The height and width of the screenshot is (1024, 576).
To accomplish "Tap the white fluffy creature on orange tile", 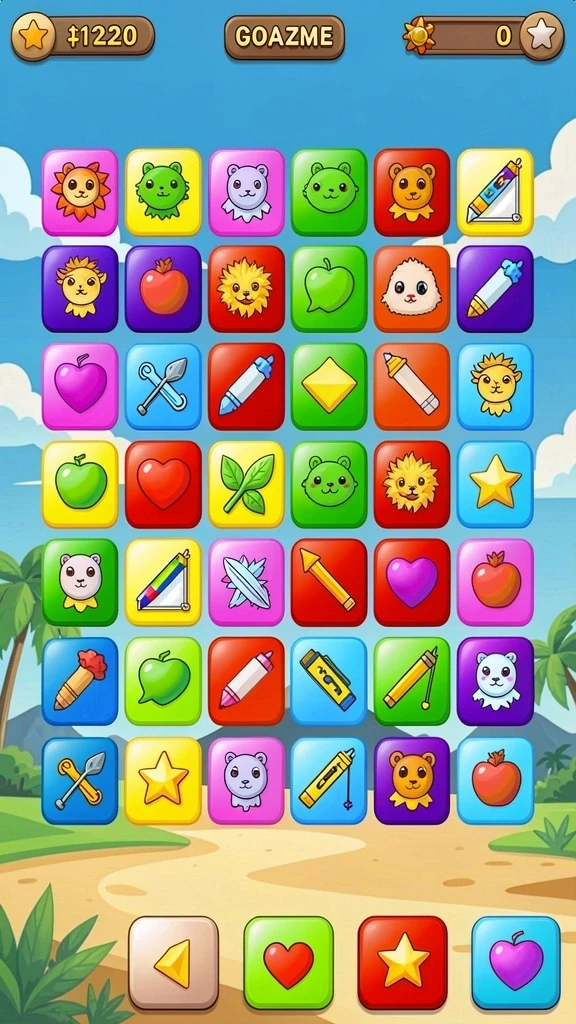I will coord(412,289).
